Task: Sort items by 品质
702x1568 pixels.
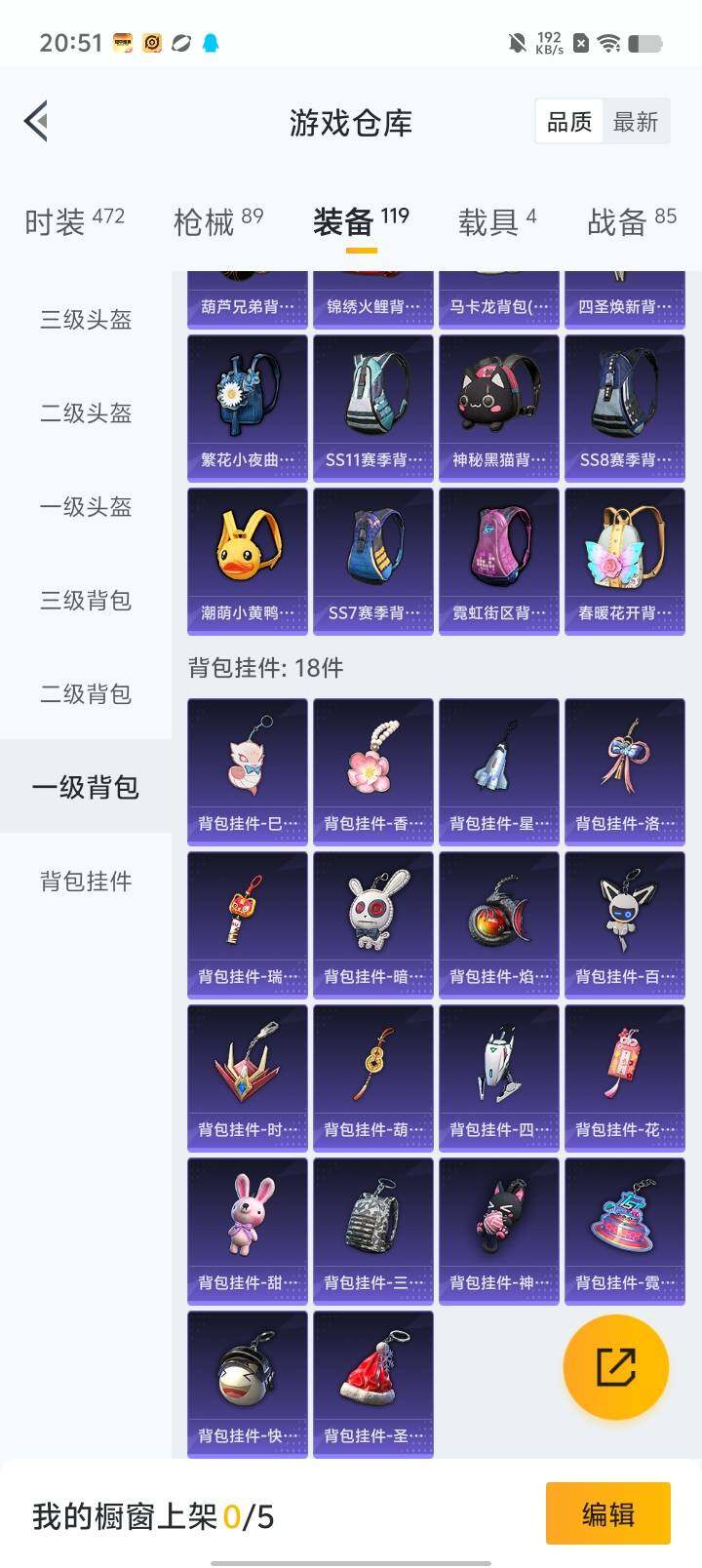Action: point(569,122)
